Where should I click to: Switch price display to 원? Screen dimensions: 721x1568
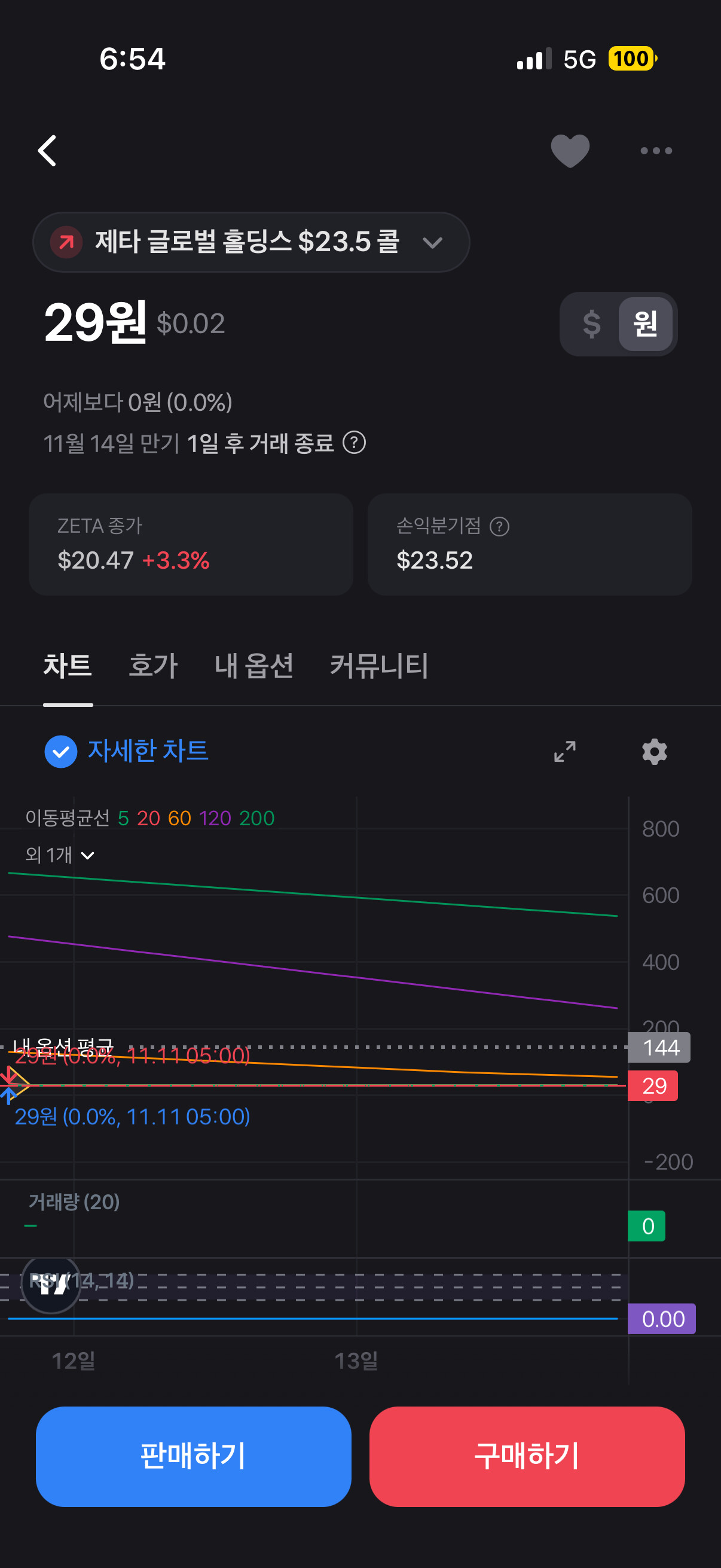(x=645, y=324)
